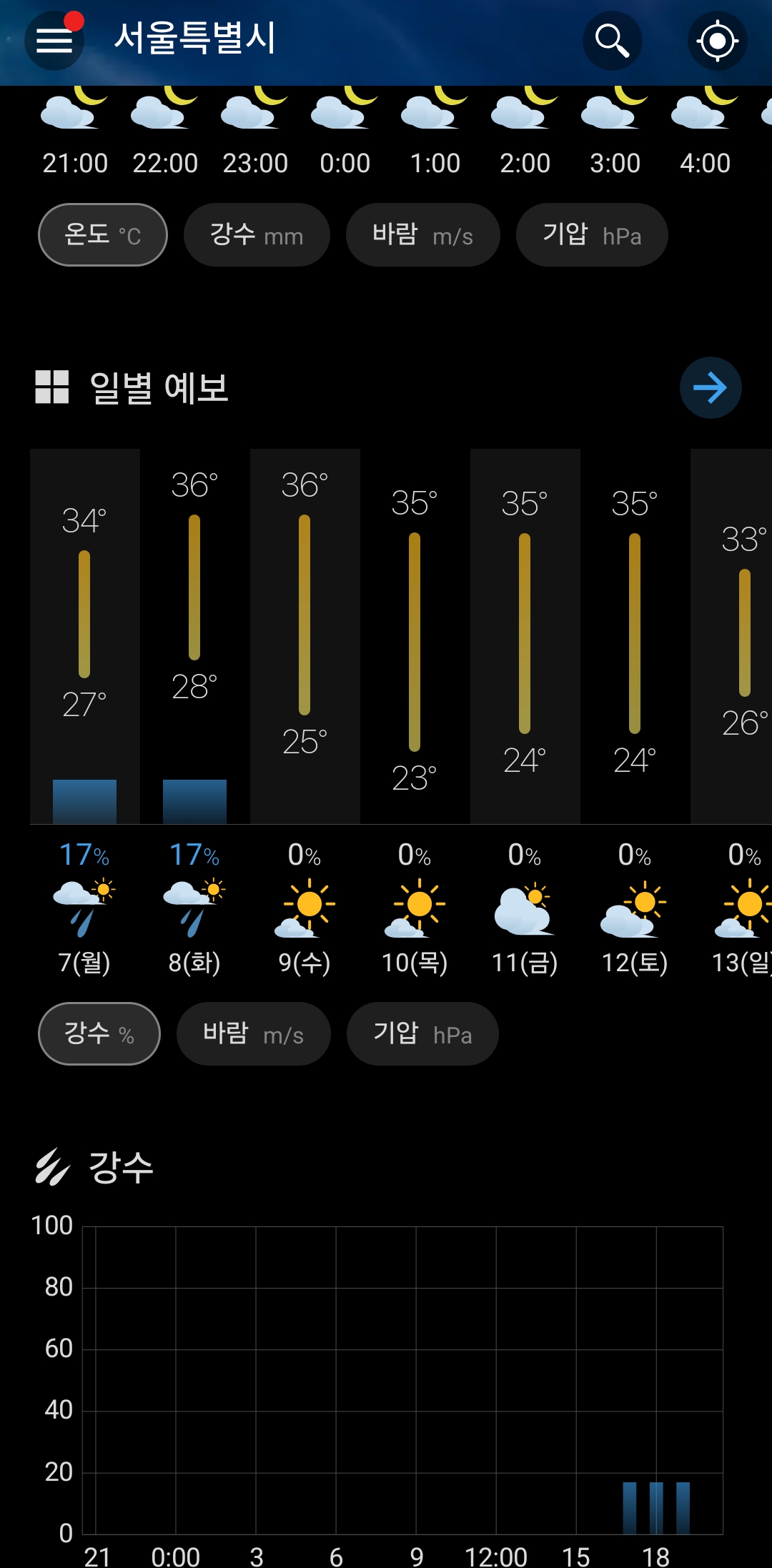
Task: Open forecast for 8(화)
Action: (x=194, y=715)
